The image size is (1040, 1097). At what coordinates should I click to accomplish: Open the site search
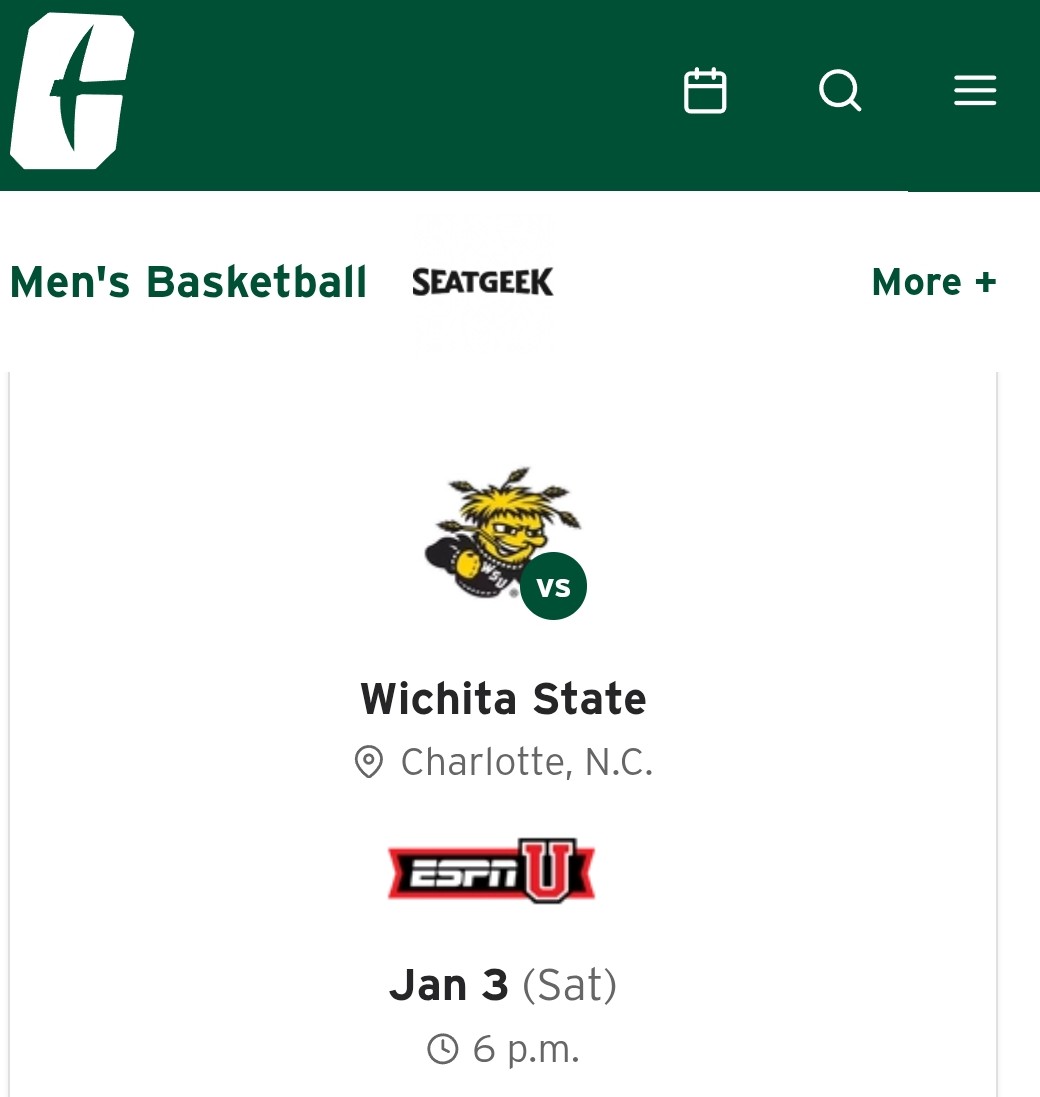(840, 91)
